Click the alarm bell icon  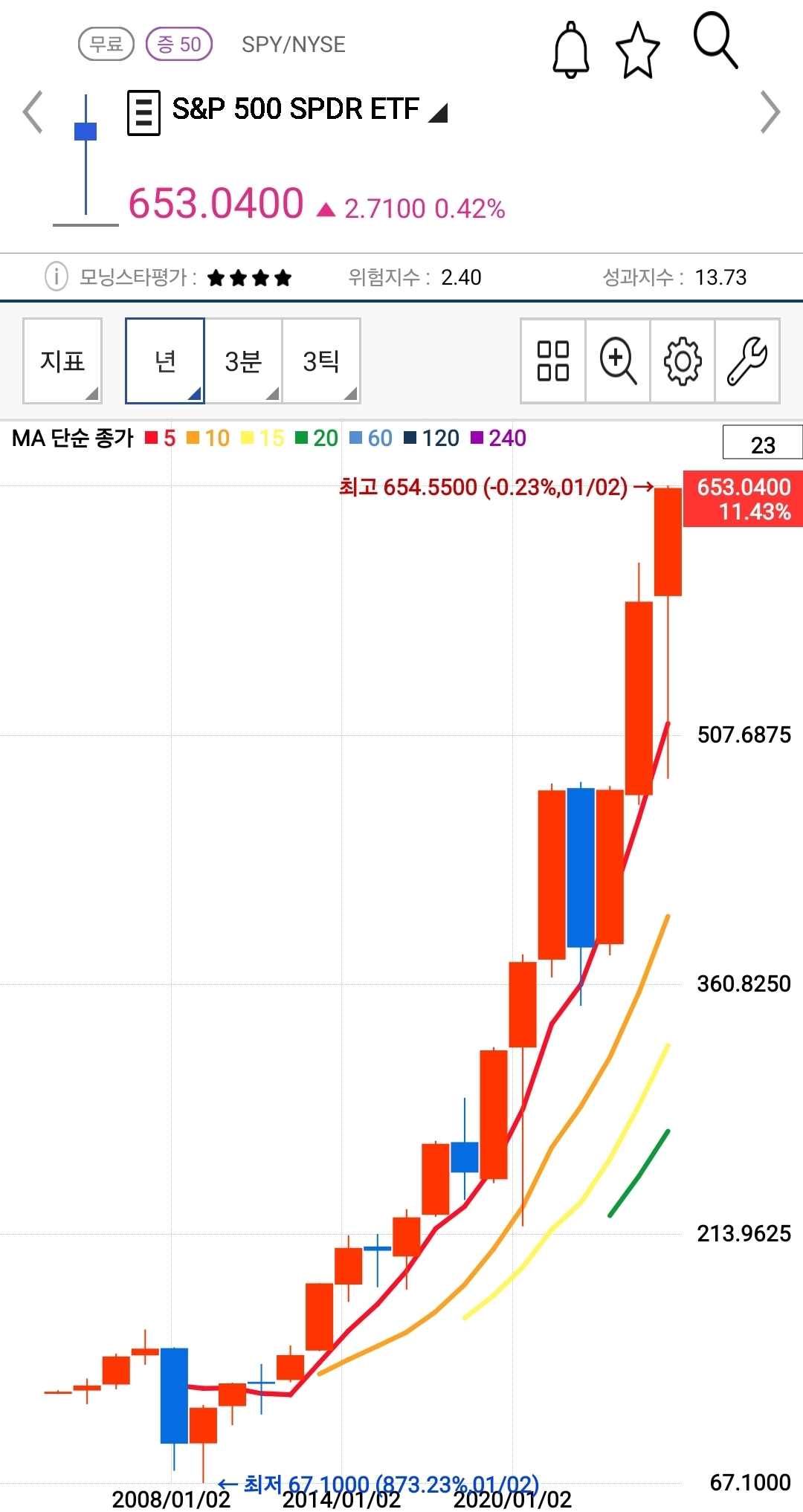point(571,48)
